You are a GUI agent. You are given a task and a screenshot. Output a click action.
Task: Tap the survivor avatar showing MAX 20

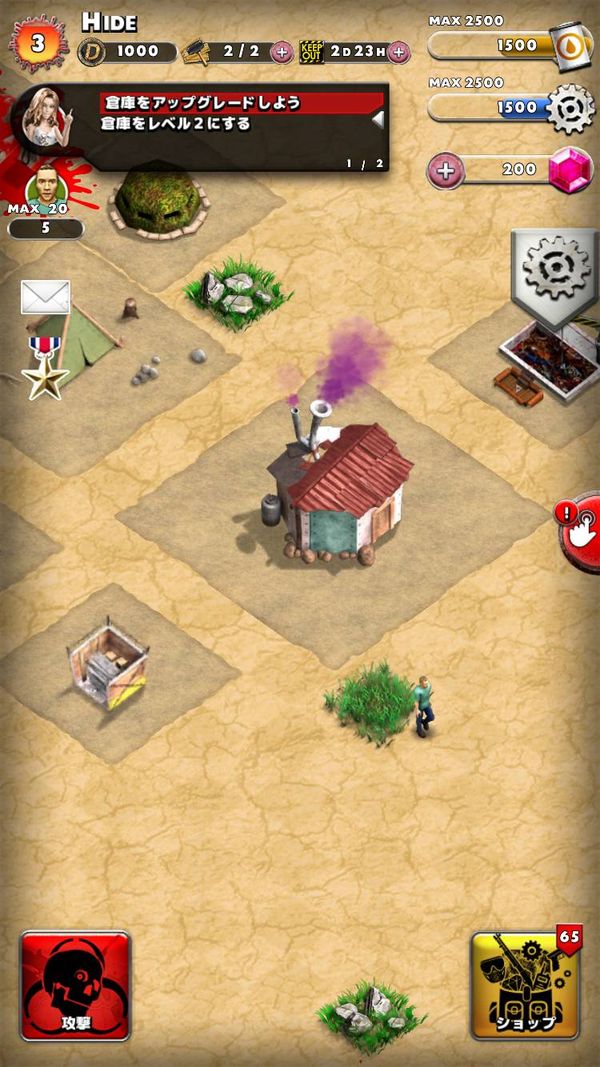pos(46,184)
